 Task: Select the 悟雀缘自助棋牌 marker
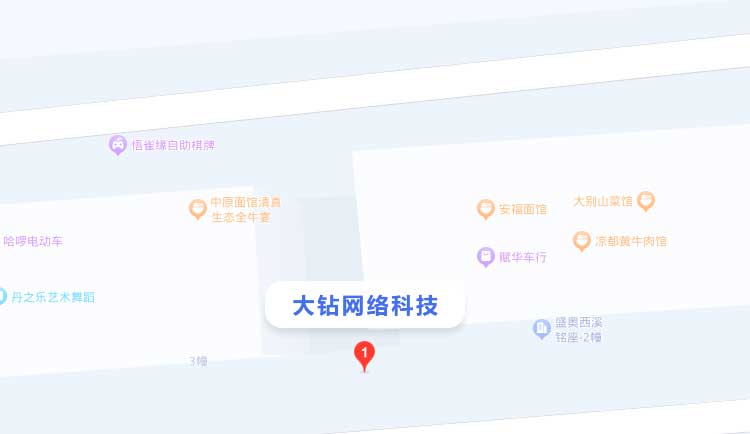click(x=119, y=145)
